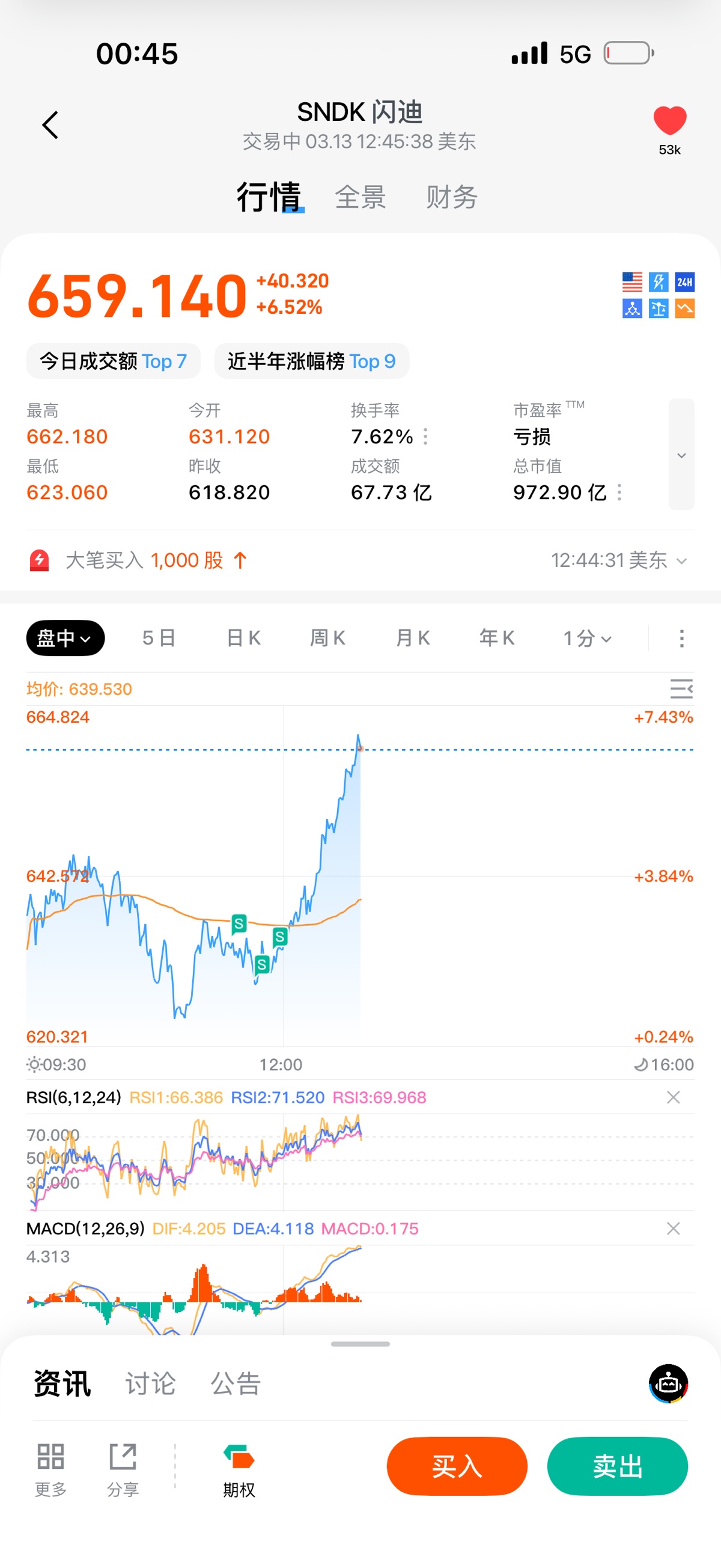This screenshot has width=721, height=1568.
Task: Go back using the back arrow
Action: (x=50, y=126)
